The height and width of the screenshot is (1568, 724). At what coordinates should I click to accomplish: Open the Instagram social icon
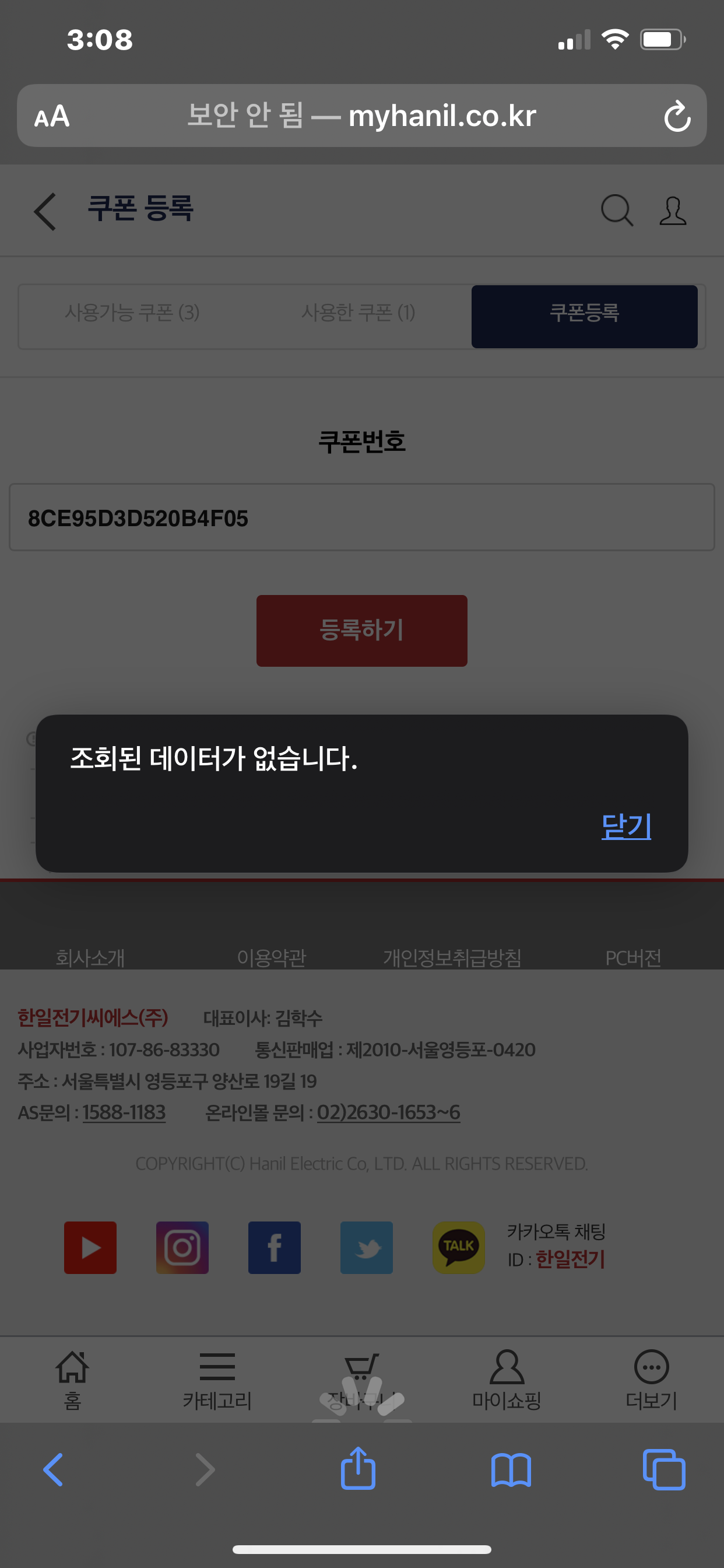(x=182, y=1247)
